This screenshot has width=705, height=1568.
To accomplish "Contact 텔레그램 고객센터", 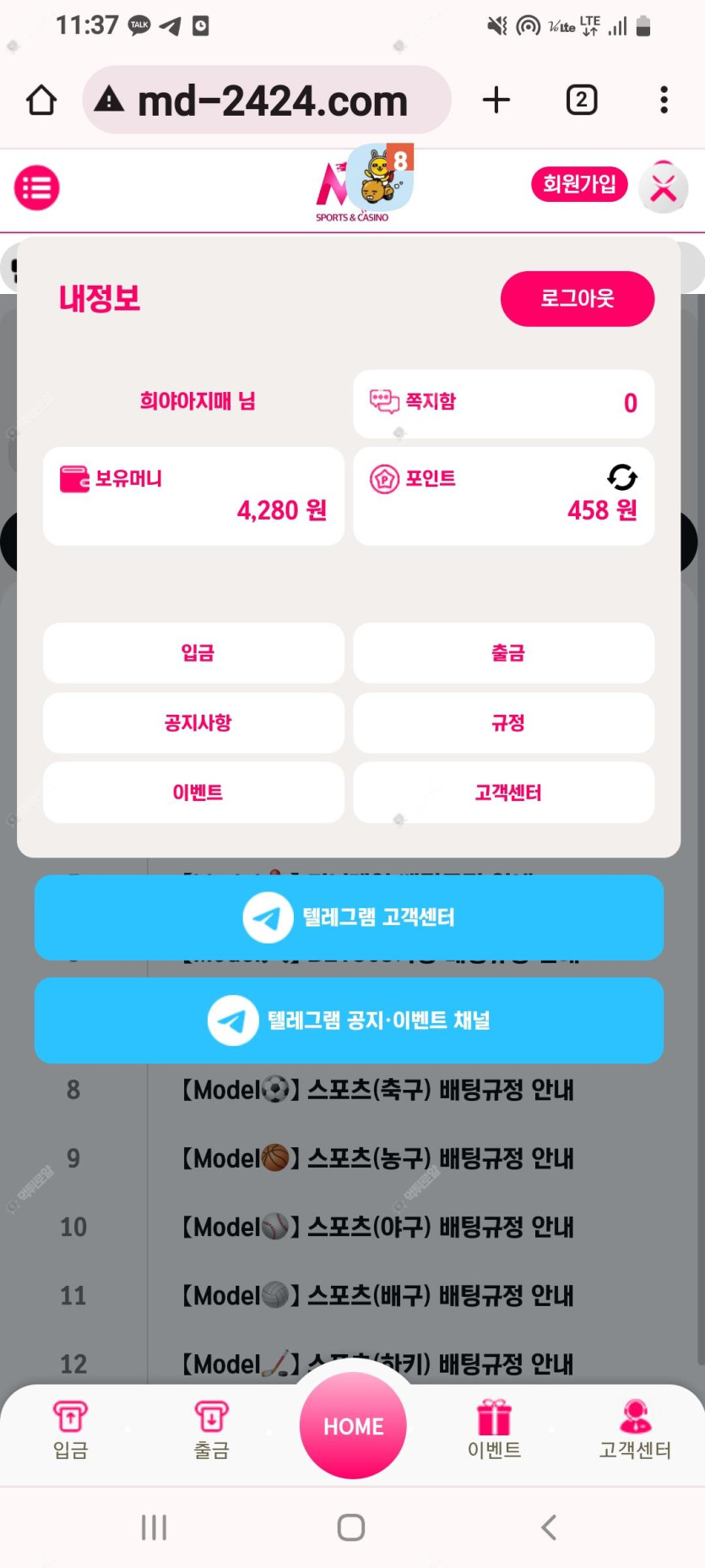I will click(x=349, y=917).
